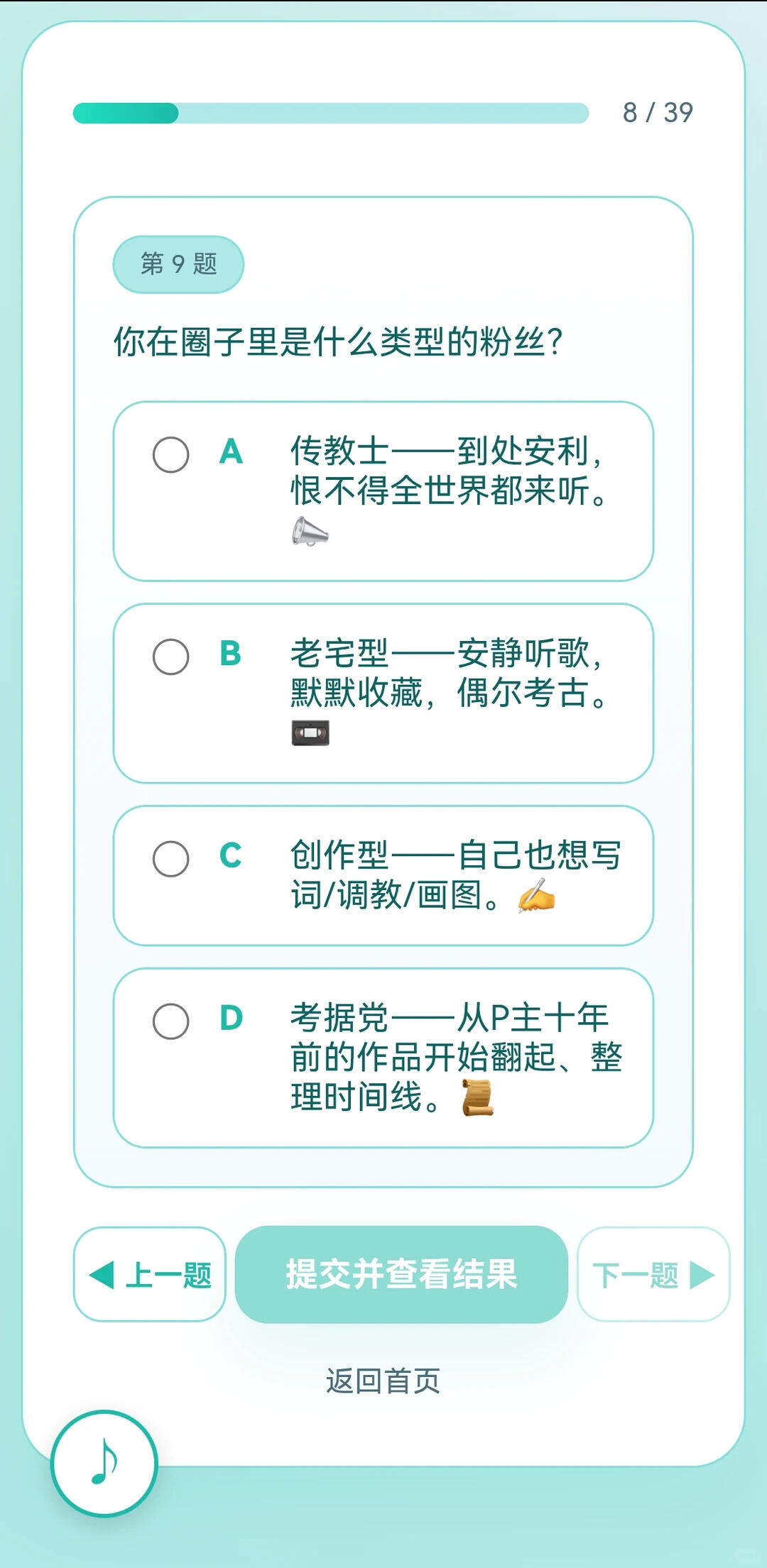Pick option C 创作型
This screenshot has width=767, height=1568.
(383, 875)
